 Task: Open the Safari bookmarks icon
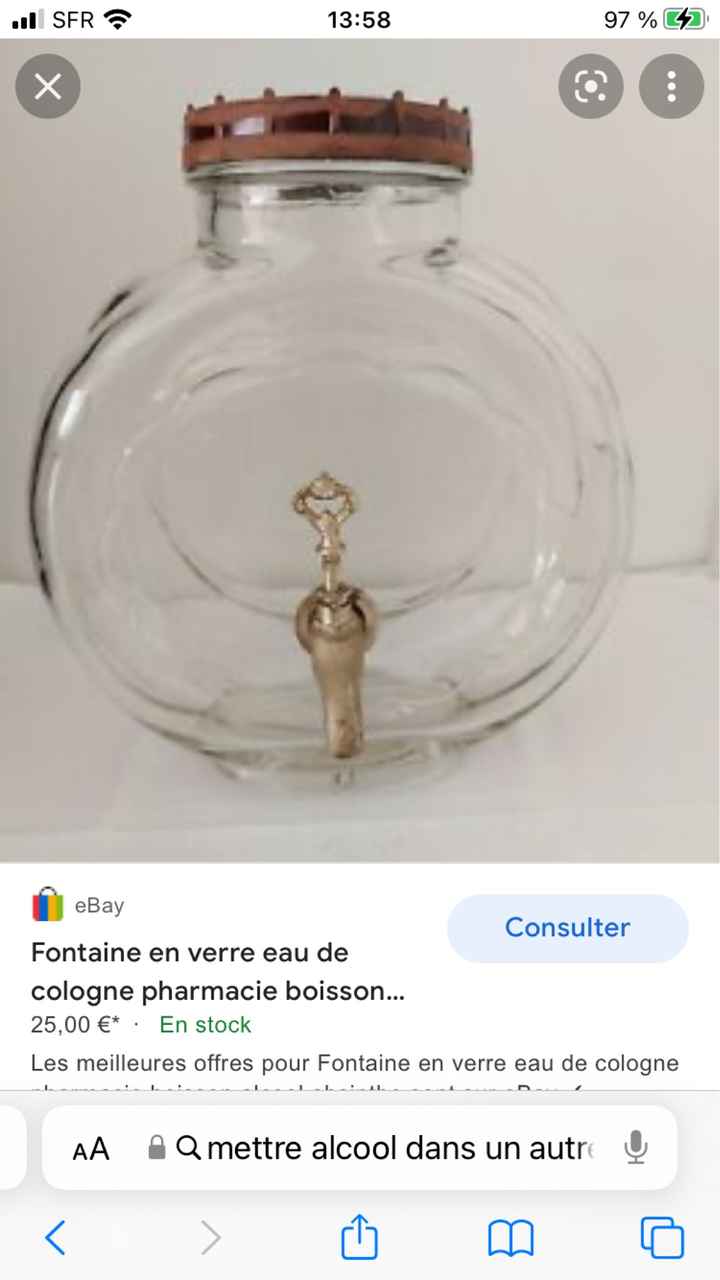point(510,1238)
